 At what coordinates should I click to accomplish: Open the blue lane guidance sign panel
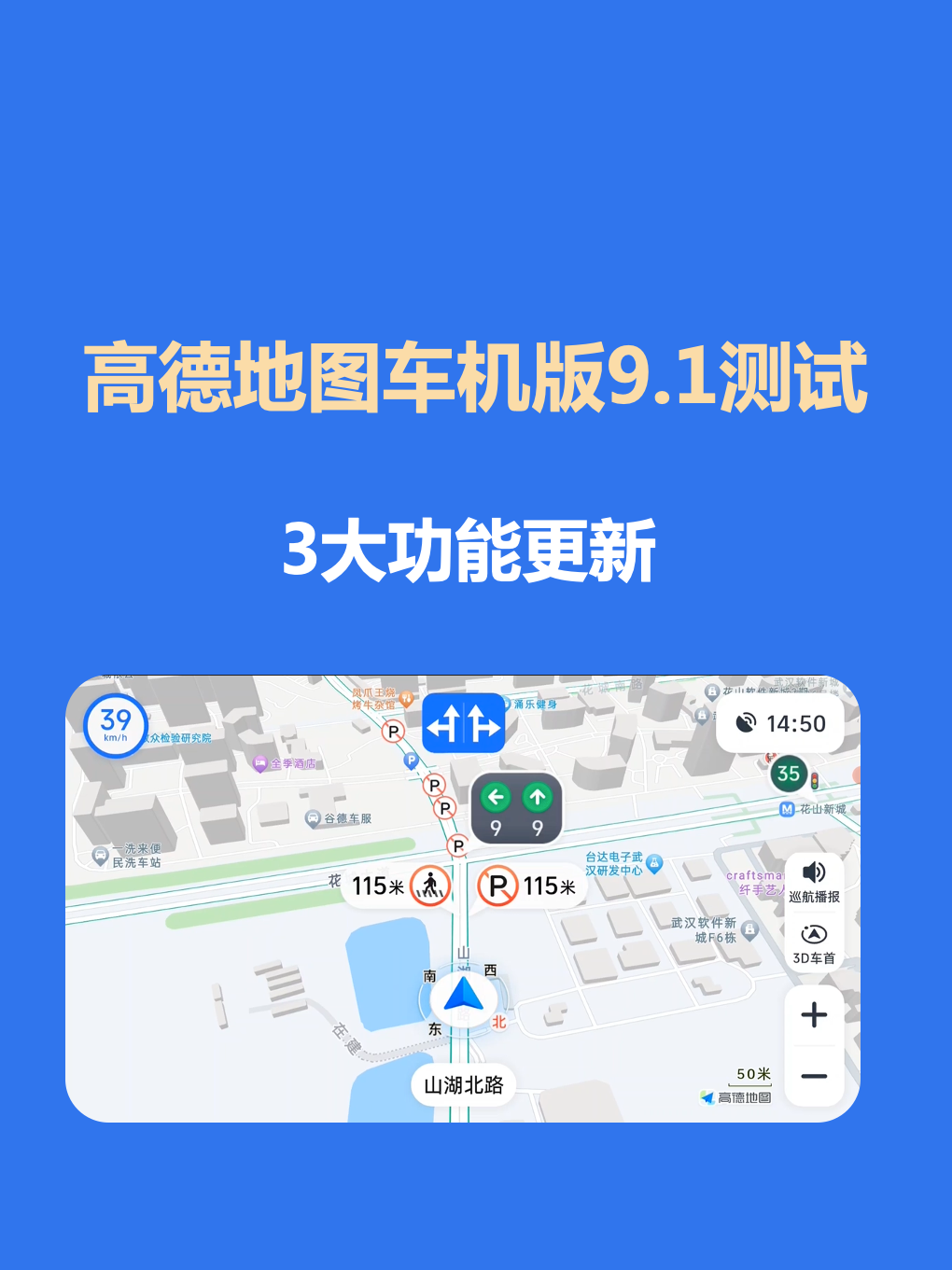464,723
